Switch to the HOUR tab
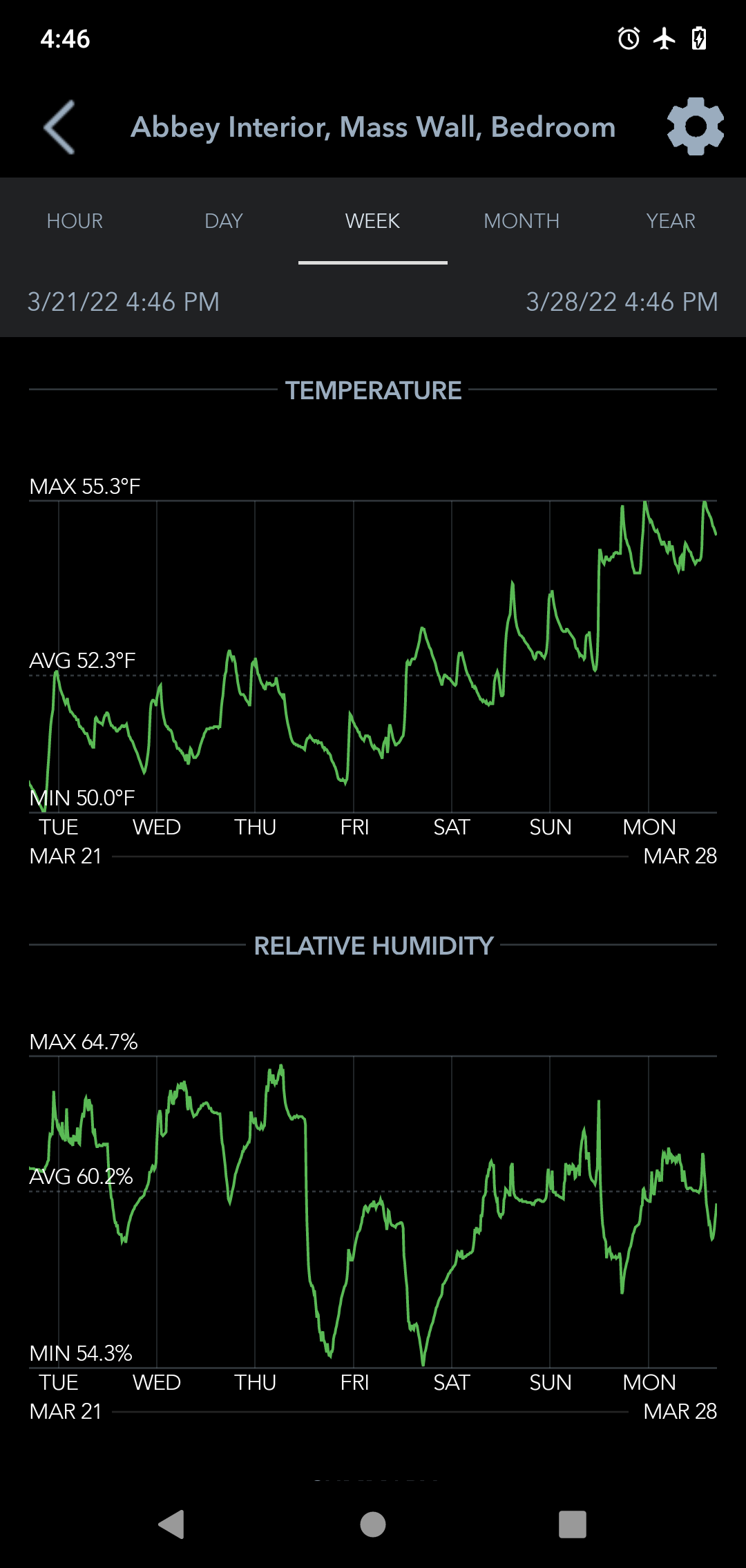This screenshot has height=1568, width=746. (x=75, y=221)
